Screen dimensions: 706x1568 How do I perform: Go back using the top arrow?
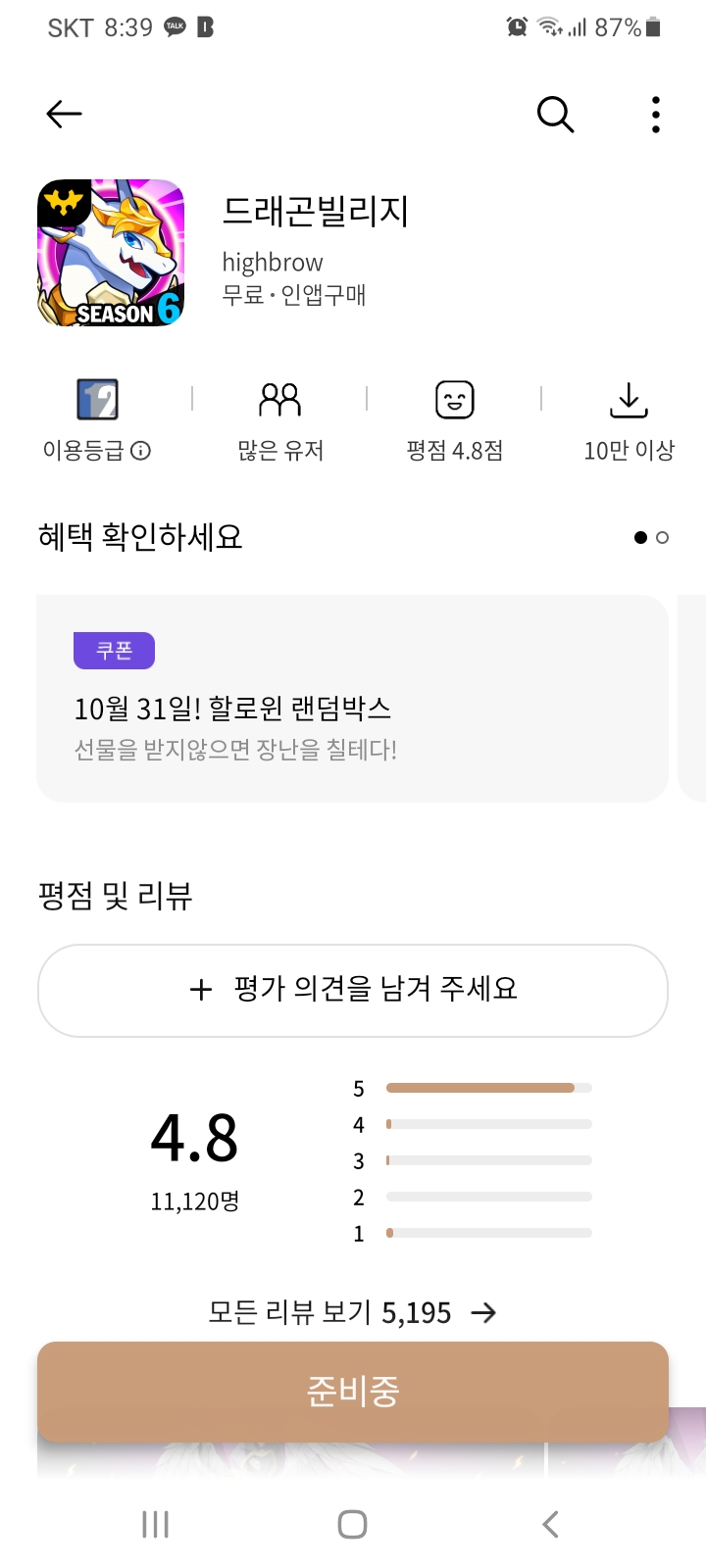coord(65,115)
